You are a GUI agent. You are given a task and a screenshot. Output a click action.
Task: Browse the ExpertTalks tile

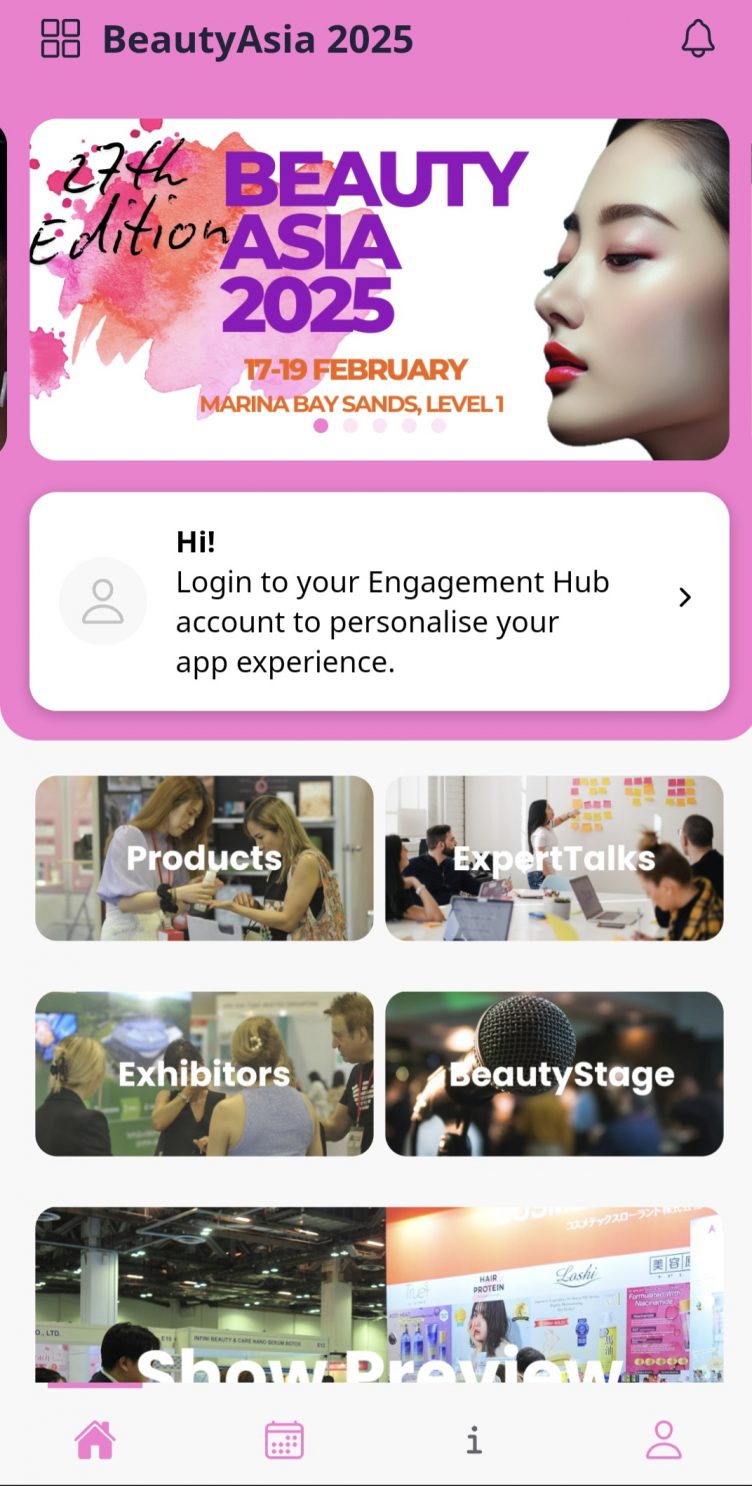[554, 858]
